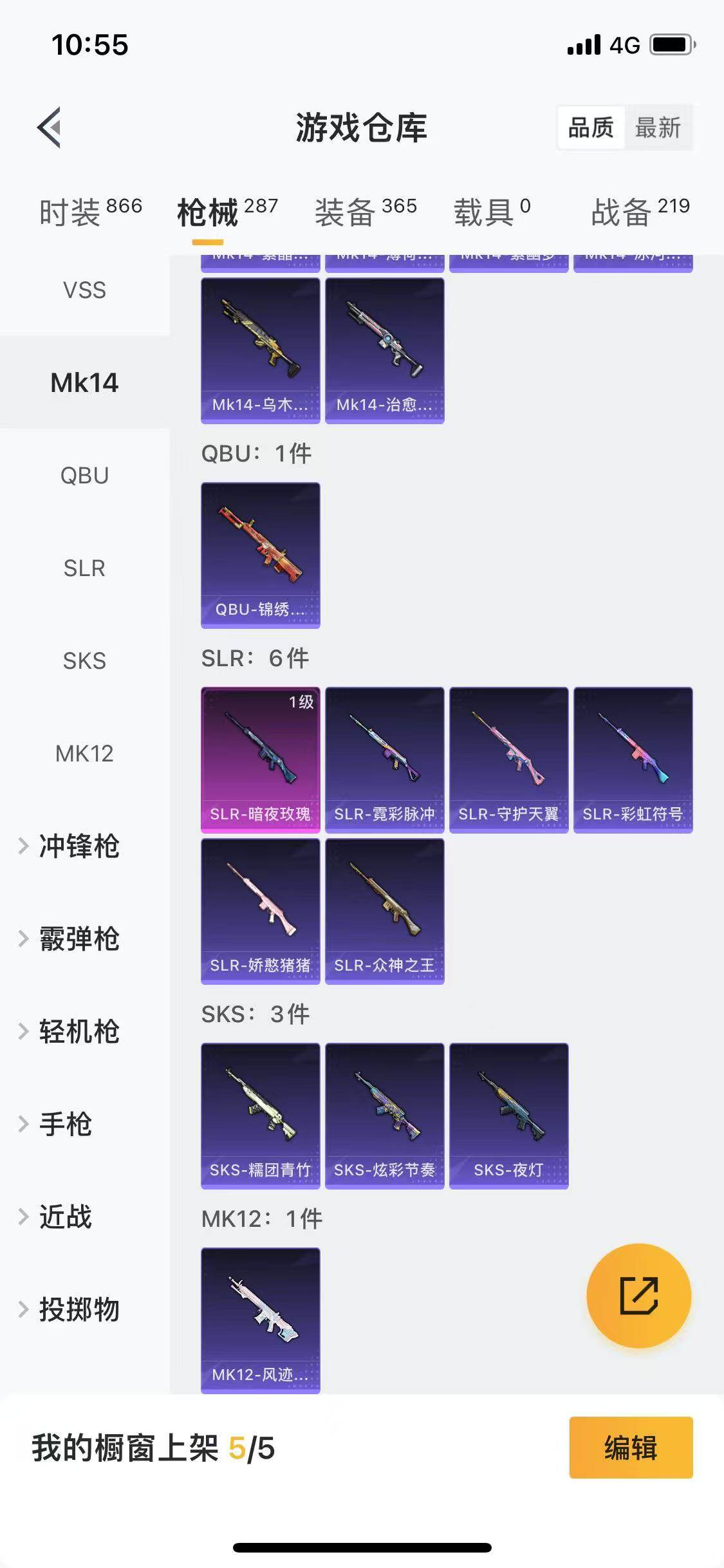Select the SLR-暗夜玫瑰 weapon skin
This screenshot has height=1568, width=724.
click(260, 760)
